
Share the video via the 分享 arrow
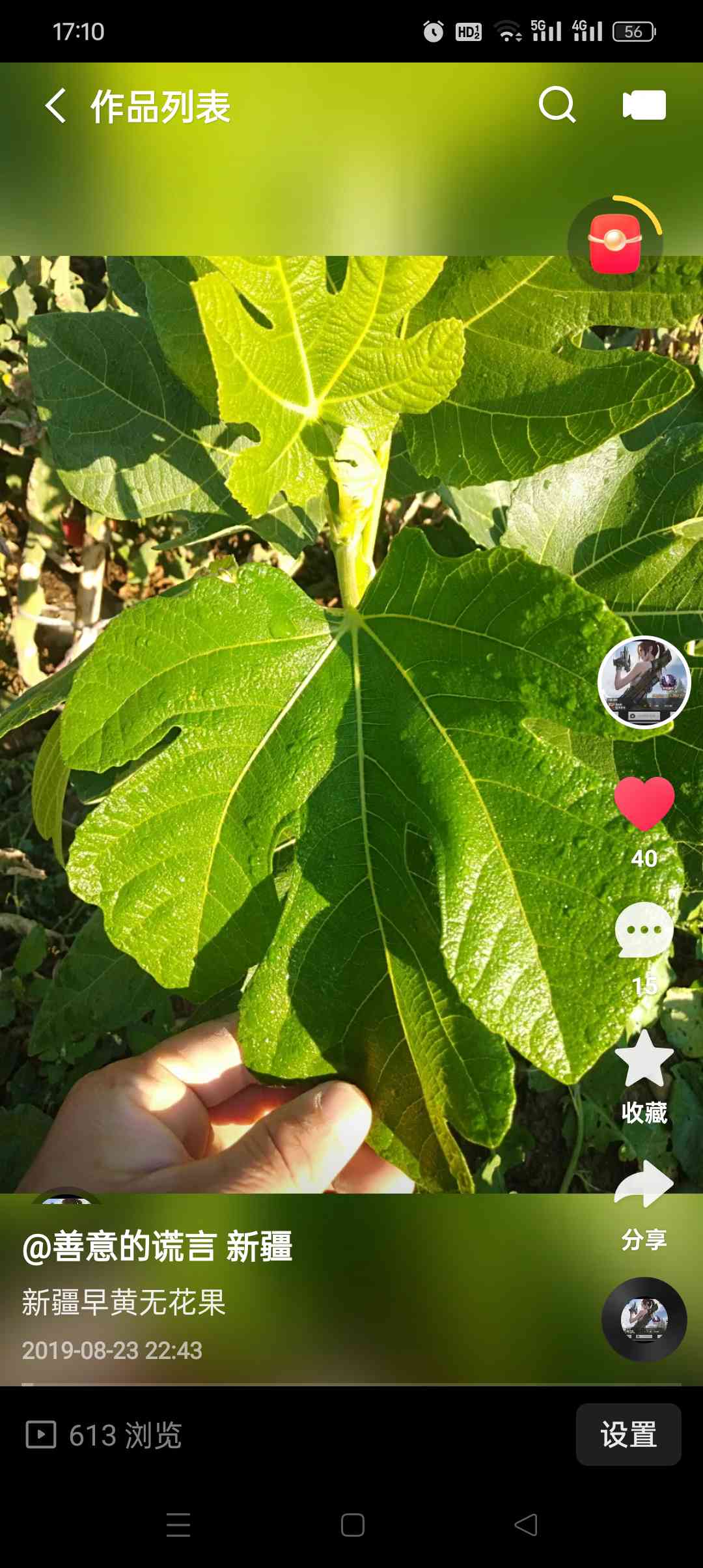[x=644, y=1184]
